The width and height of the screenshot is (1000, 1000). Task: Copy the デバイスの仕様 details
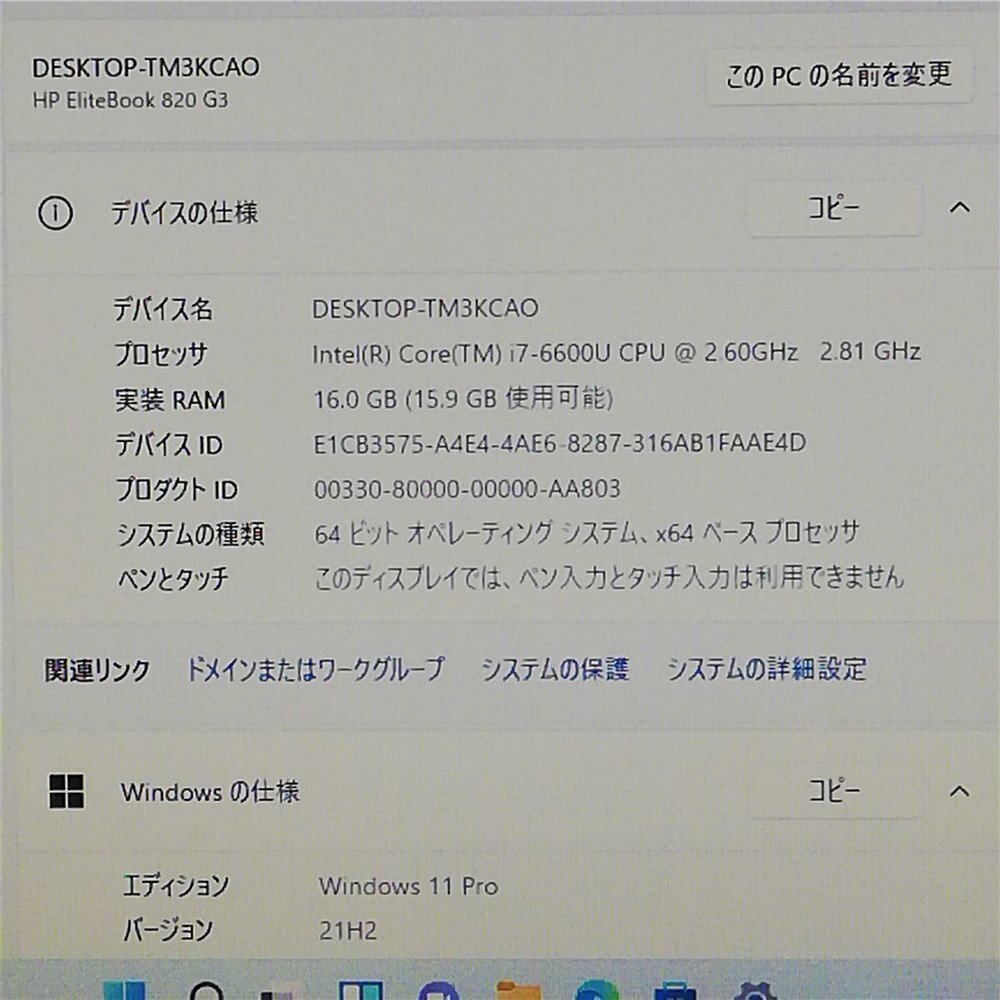pos(832,209)
